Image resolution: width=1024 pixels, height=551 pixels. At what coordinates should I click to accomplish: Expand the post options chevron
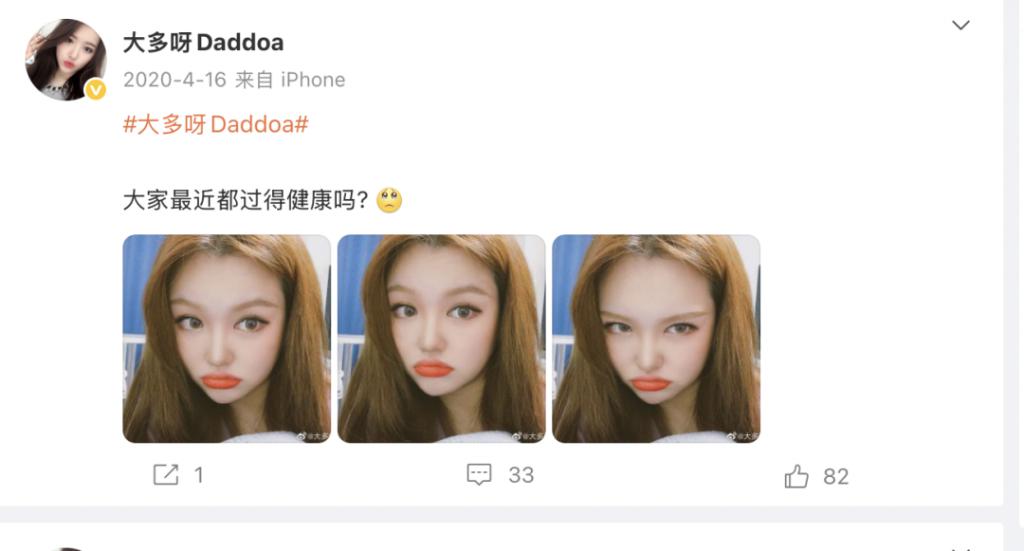[x=960, y=26]
